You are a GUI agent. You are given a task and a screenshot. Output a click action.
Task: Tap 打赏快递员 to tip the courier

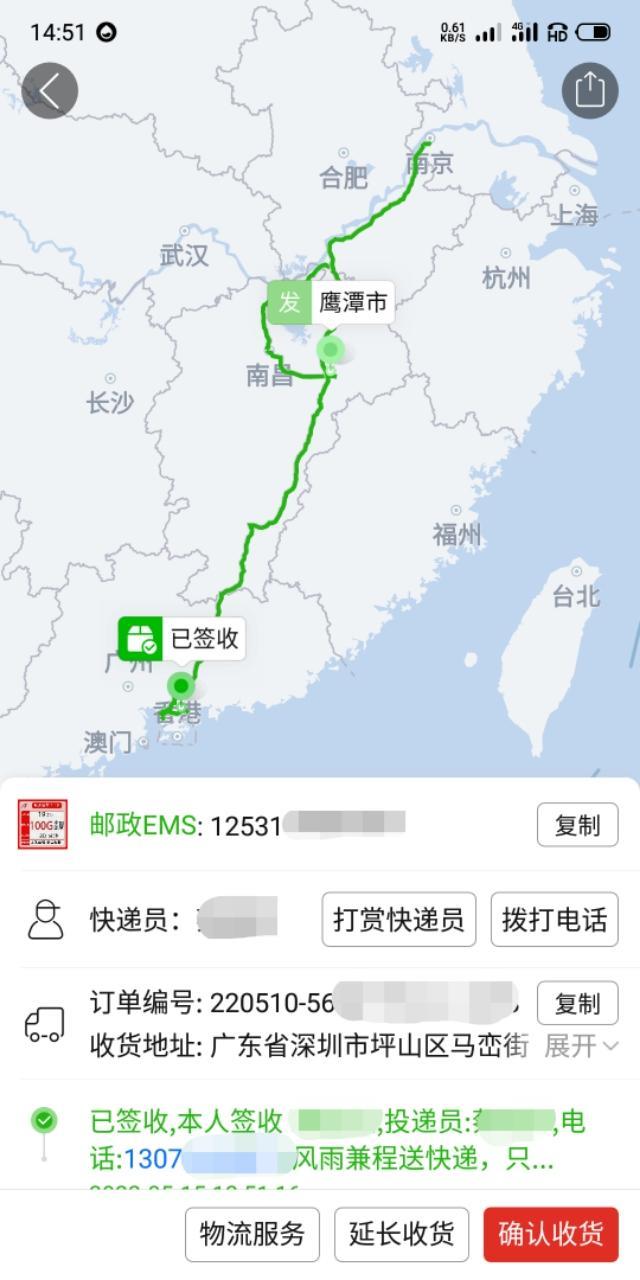398,920
